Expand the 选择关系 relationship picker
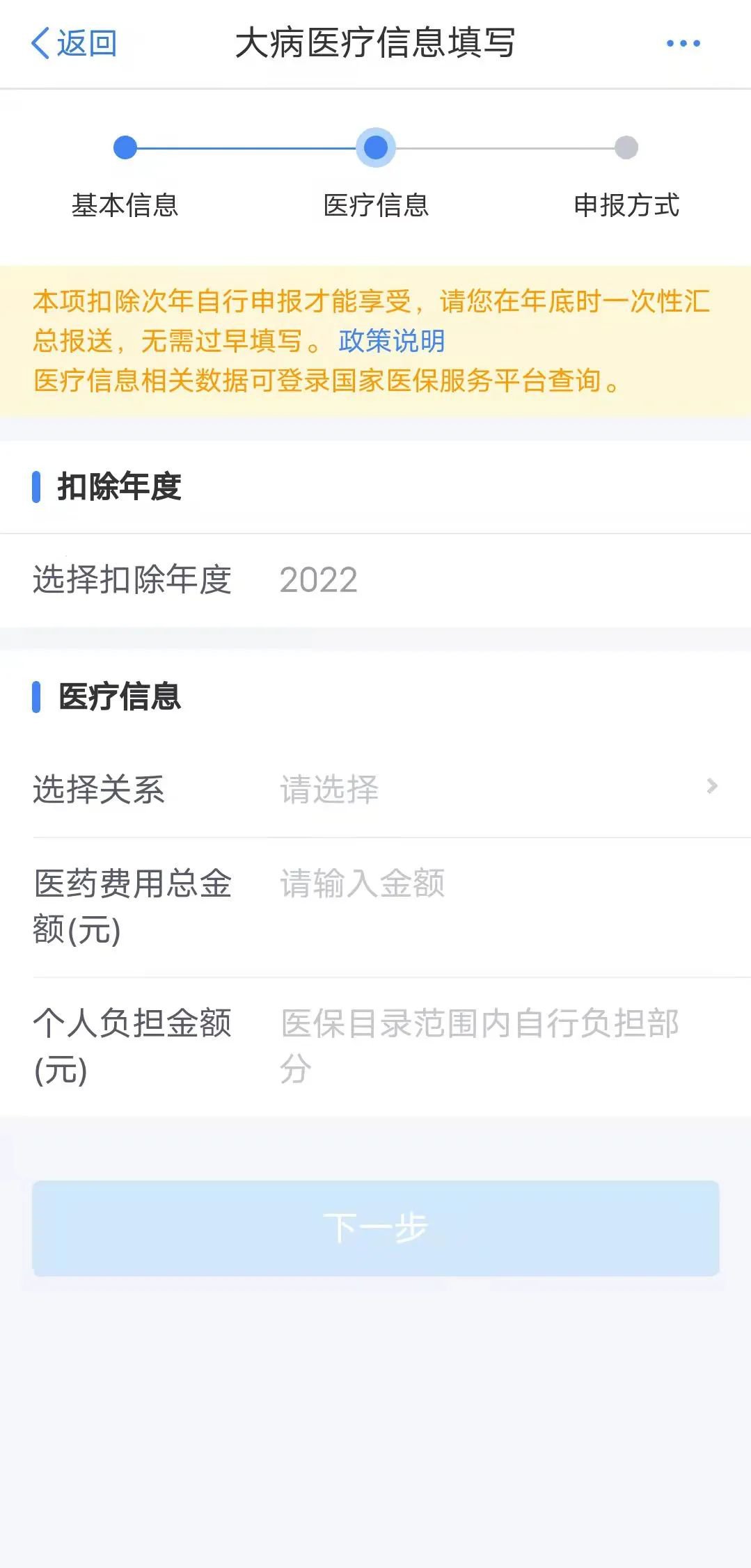Viewport: 751px width, 1568px height. [x=498, y=789]
